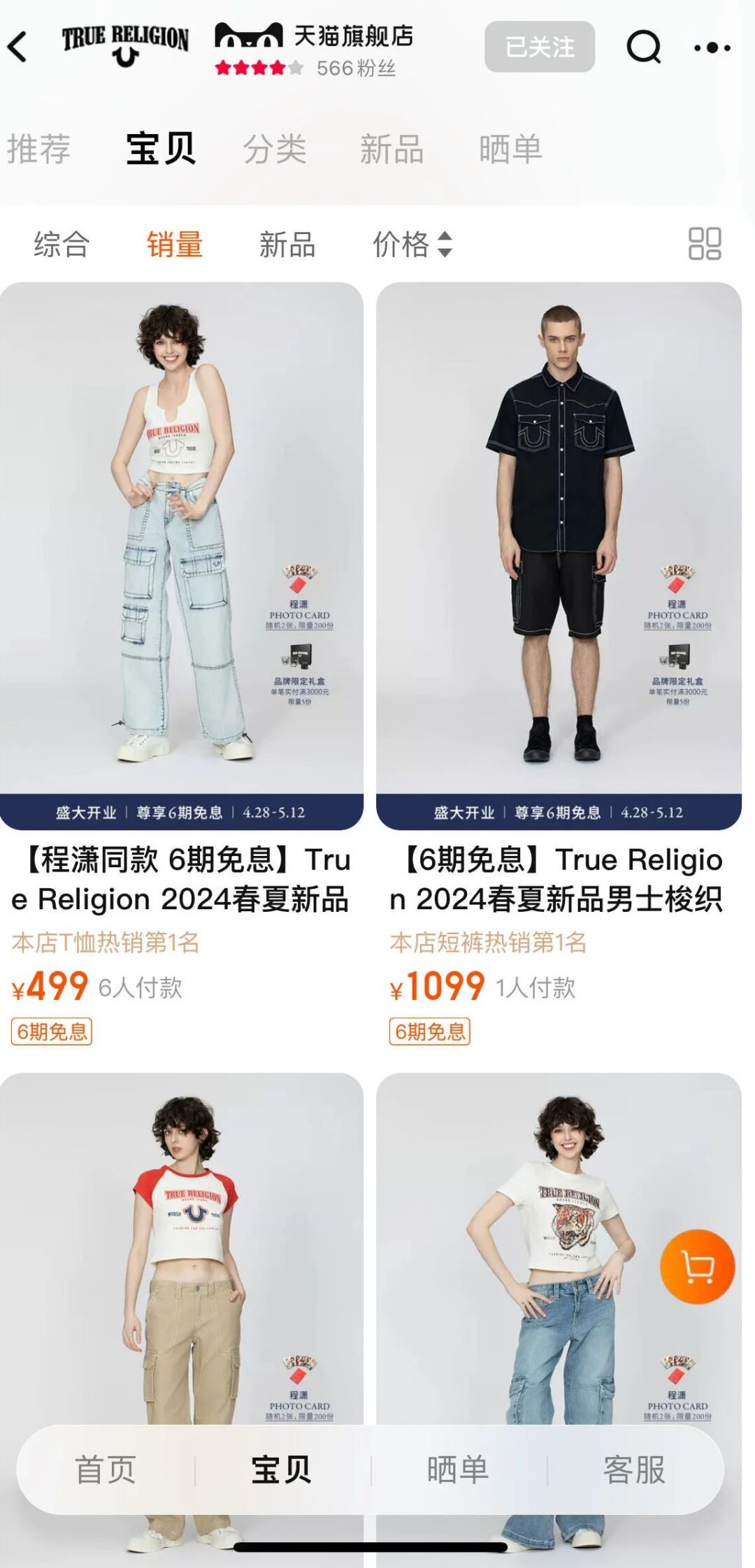The image size is (755, 1568).
Task: Go to 首页 in the bottom bar
Action: 106,1469
